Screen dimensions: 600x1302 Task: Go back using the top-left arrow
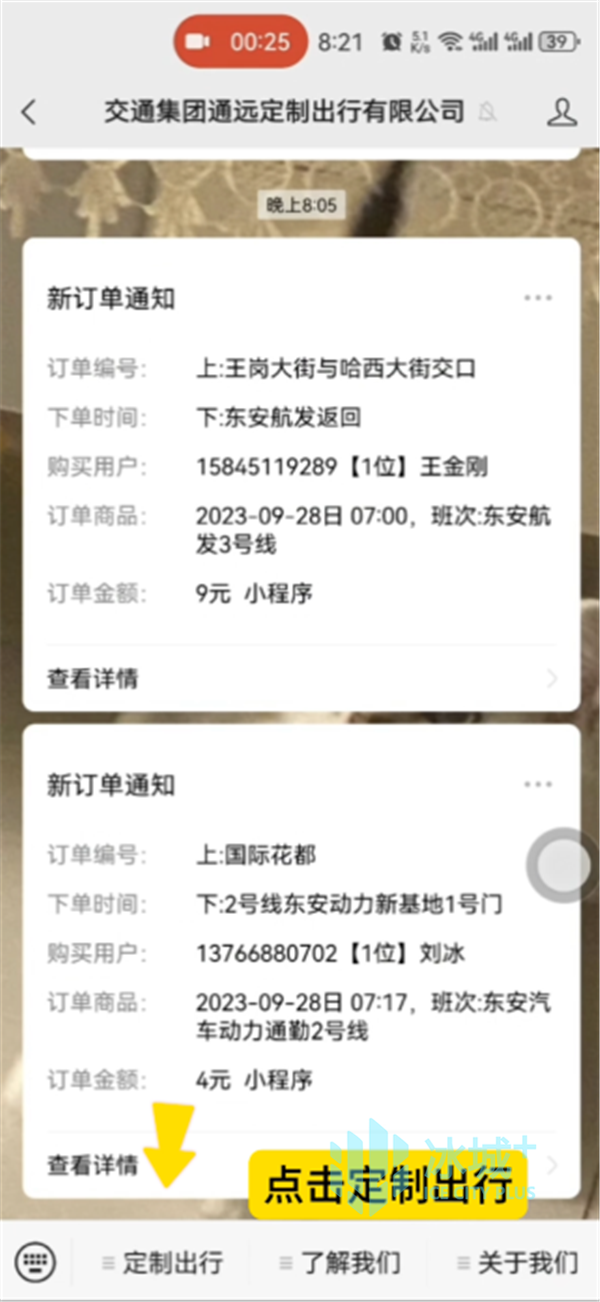click(29, 112)
